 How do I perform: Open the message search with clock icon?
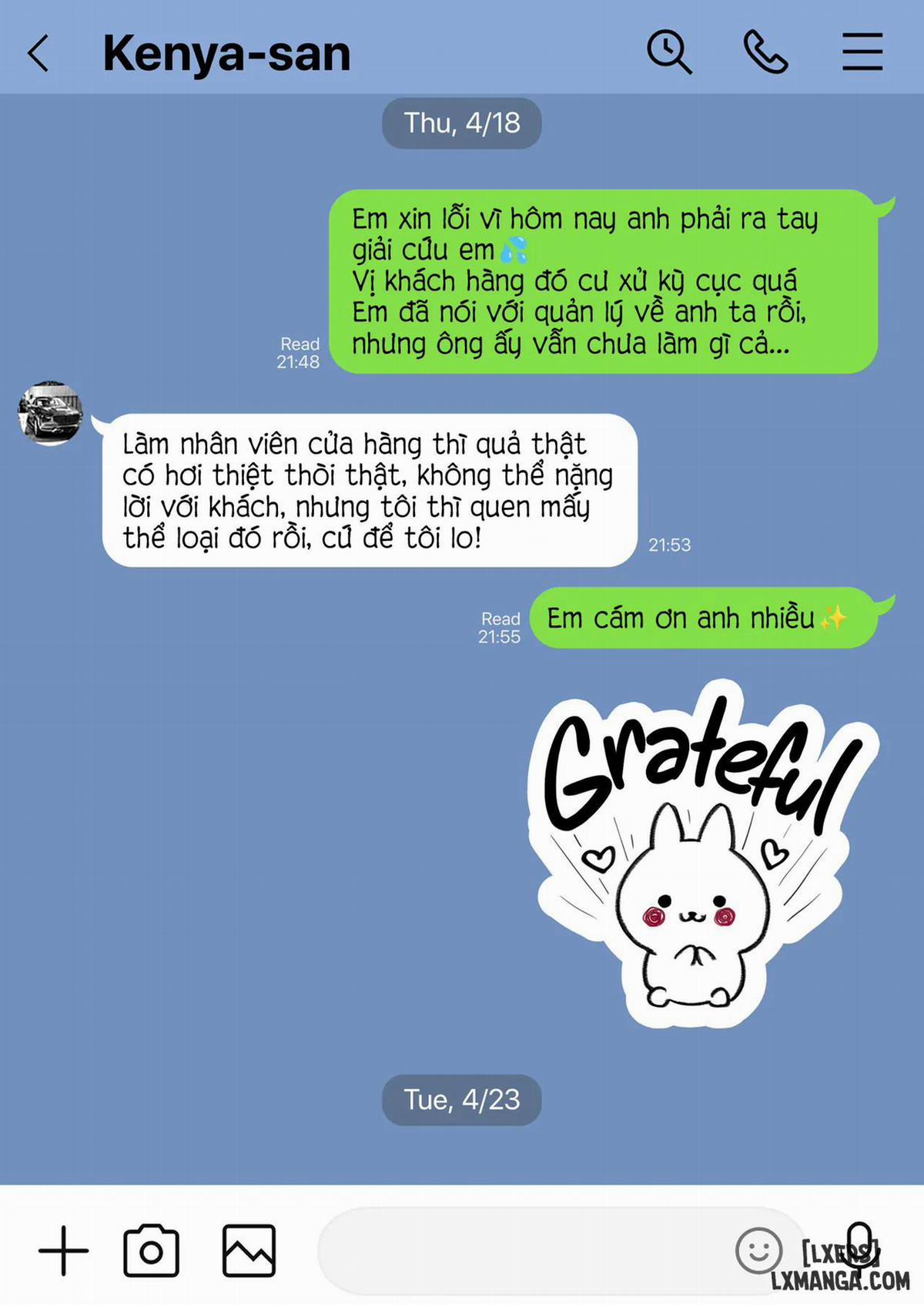tap(667, 51)
